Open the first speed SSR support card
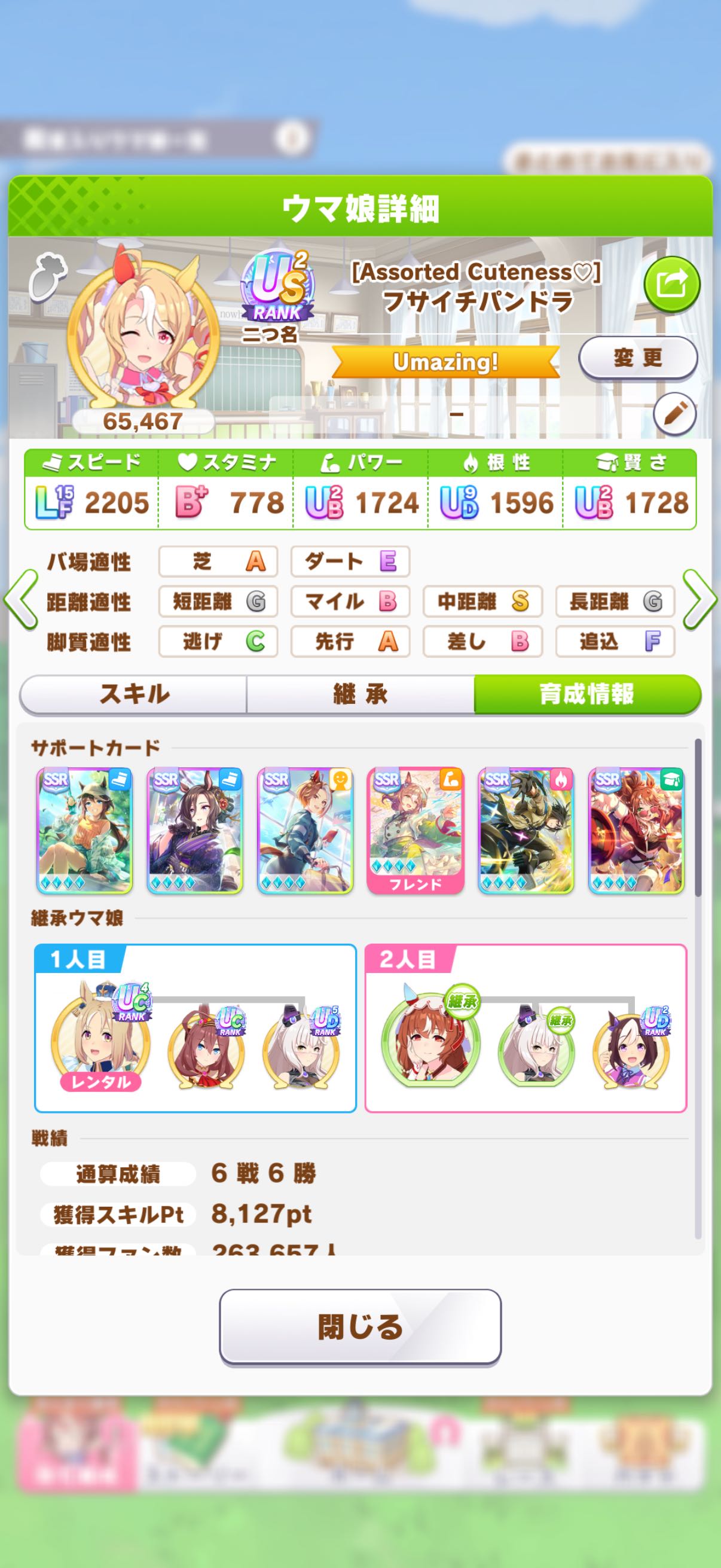This screenshot has width=721, height=1568. (x=84, y=830)
